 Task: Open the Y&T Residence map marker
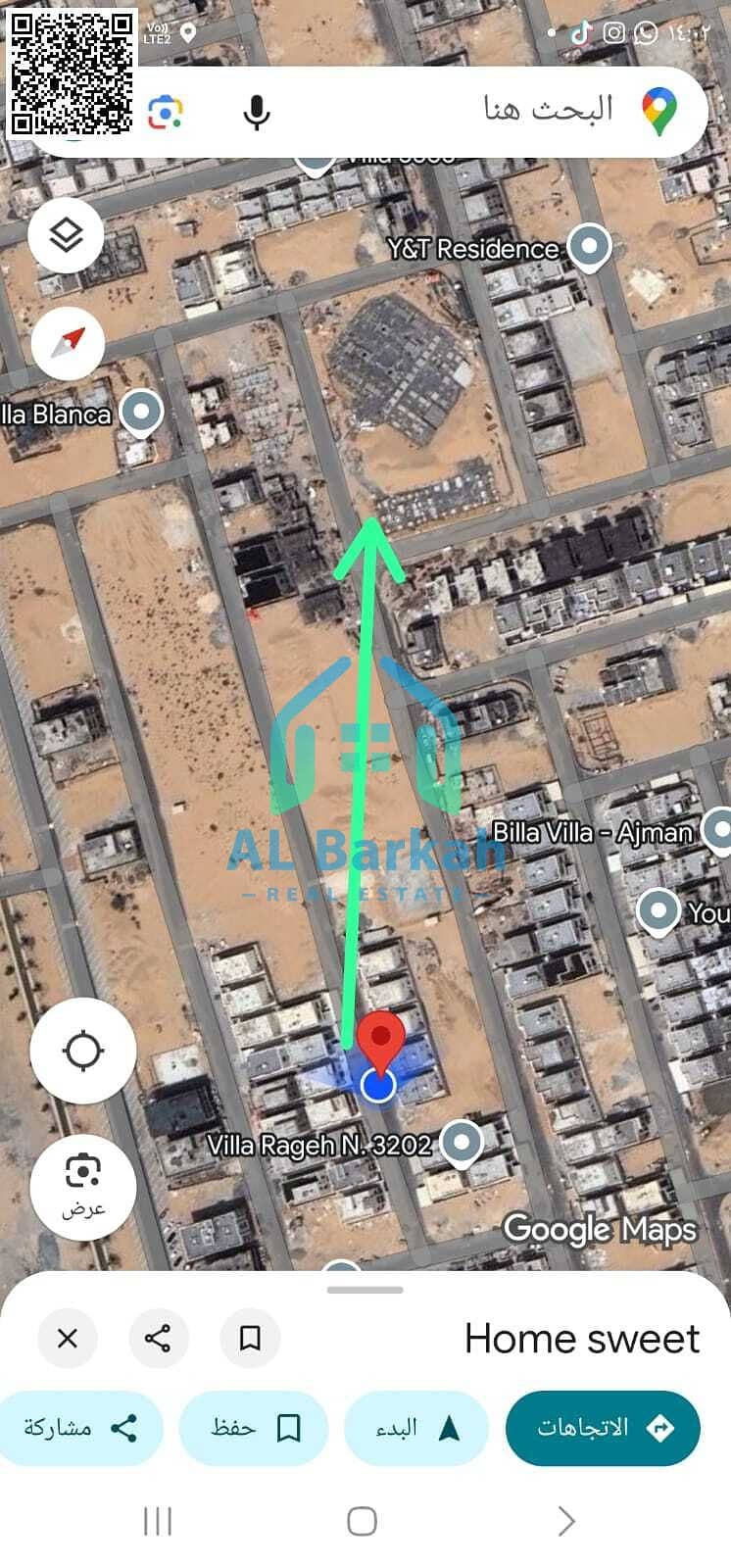click(x=590, y=246)
